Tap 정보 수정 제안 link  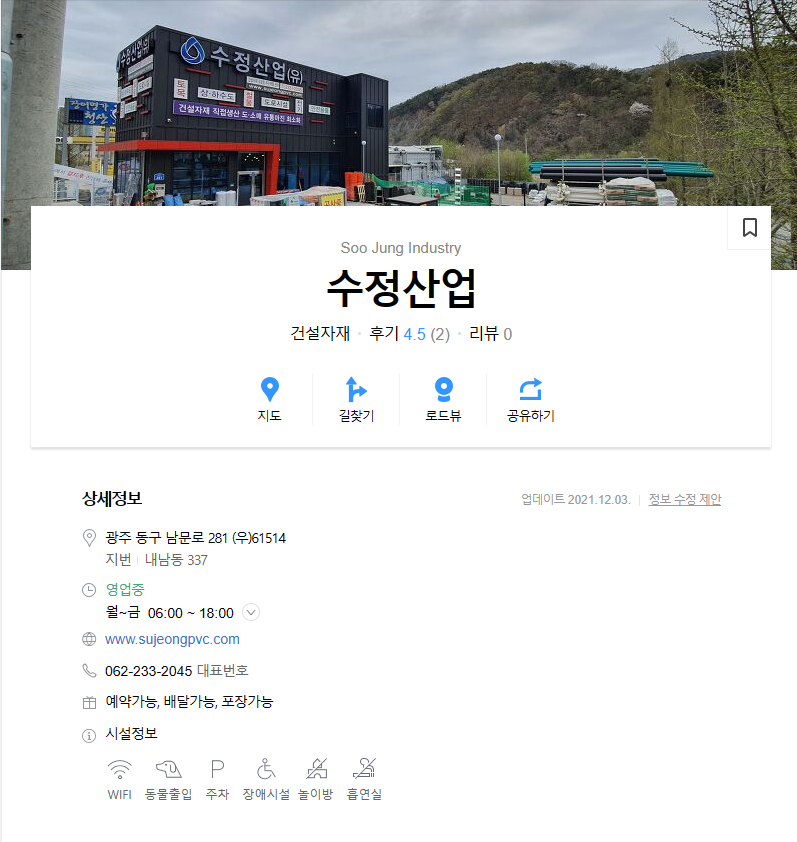pyautogui.click(x=684, y=500)
